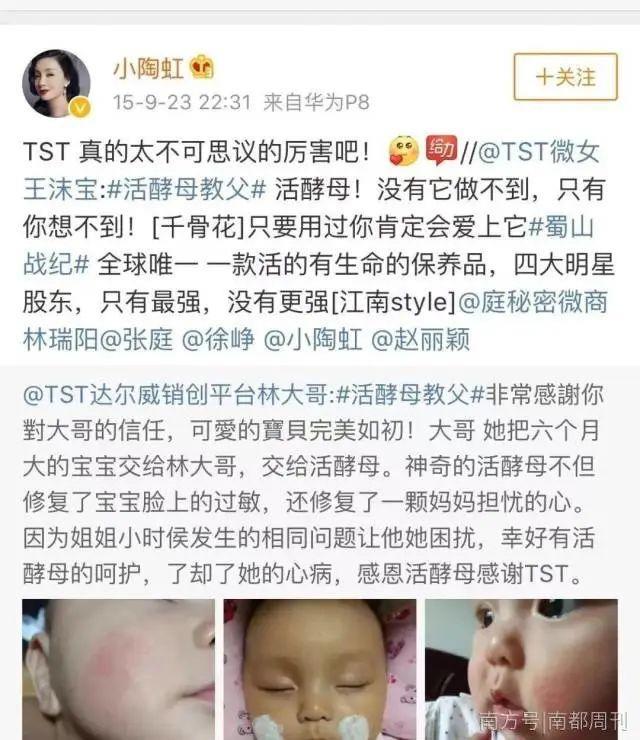Open 小陶虹's profile picture
This screenshot has width=640, height=740.
56,83
